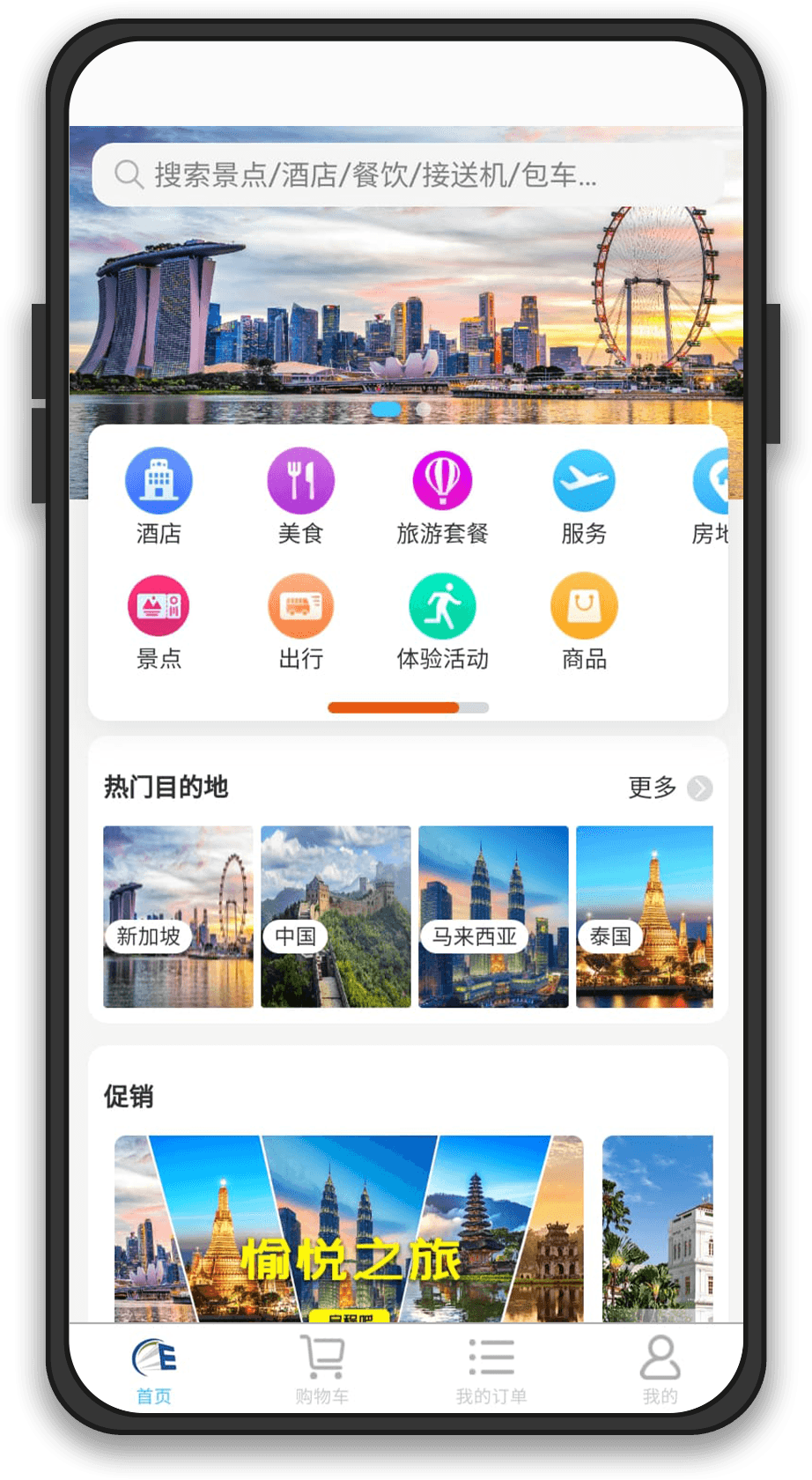
Task: Select the 旅游套餐 travel package category
Action: [x=442, y=495]
